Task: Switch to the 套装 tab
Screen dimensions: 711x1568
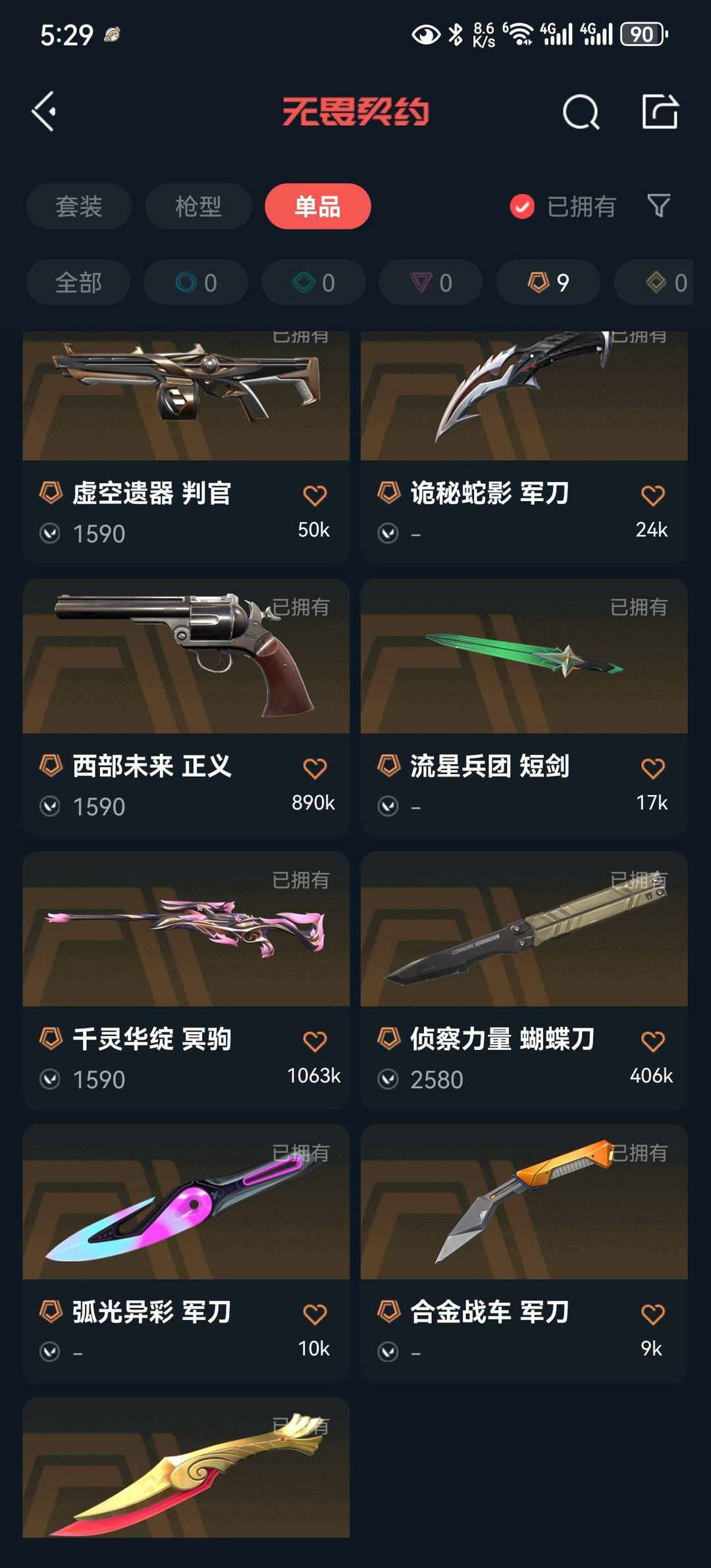Action: [79, 206]
